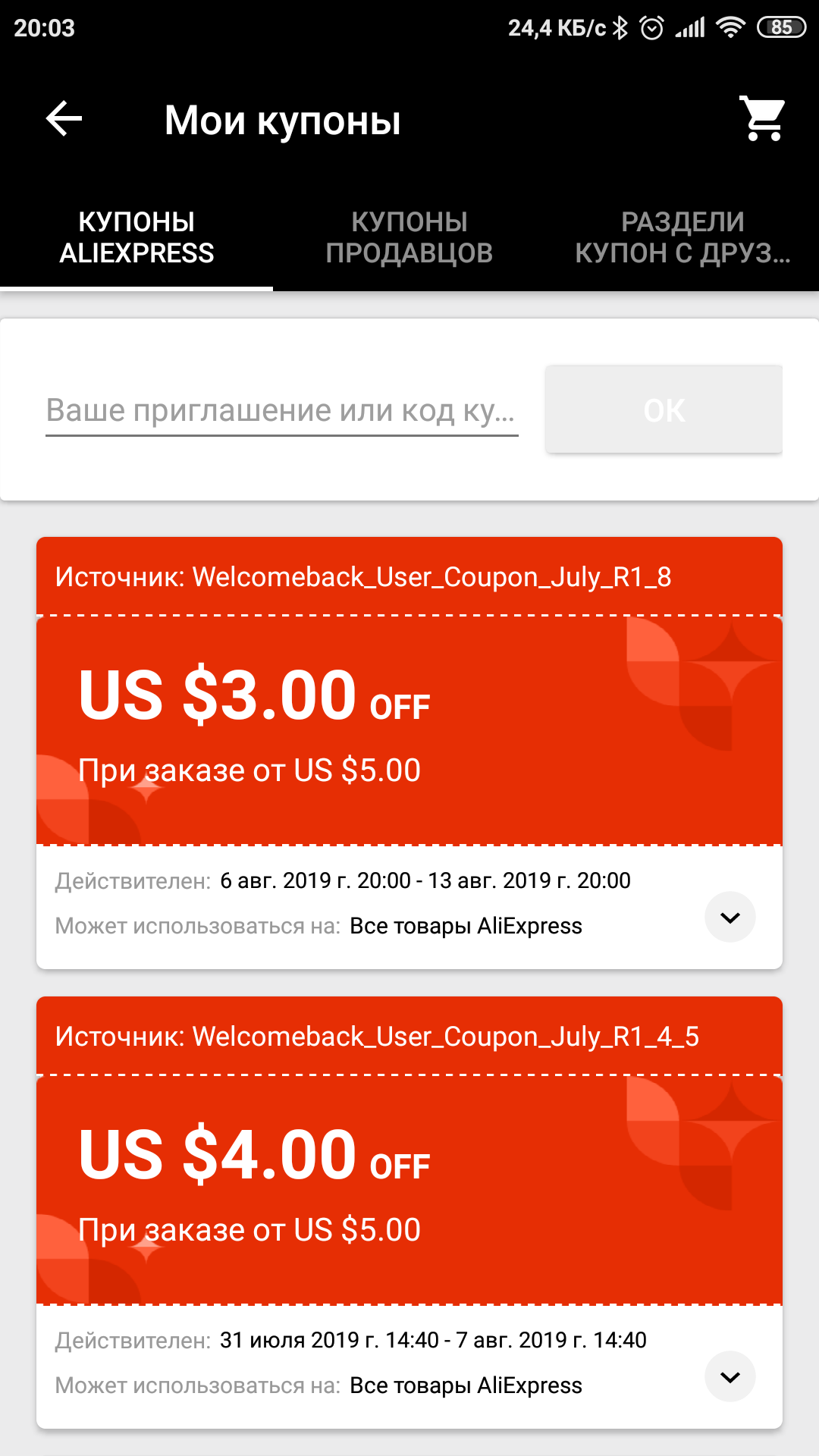Viewport: 819px width, 1456px height.
Task: Expand details of the US $3.00 coupon
Action: [x=730, y=918]
